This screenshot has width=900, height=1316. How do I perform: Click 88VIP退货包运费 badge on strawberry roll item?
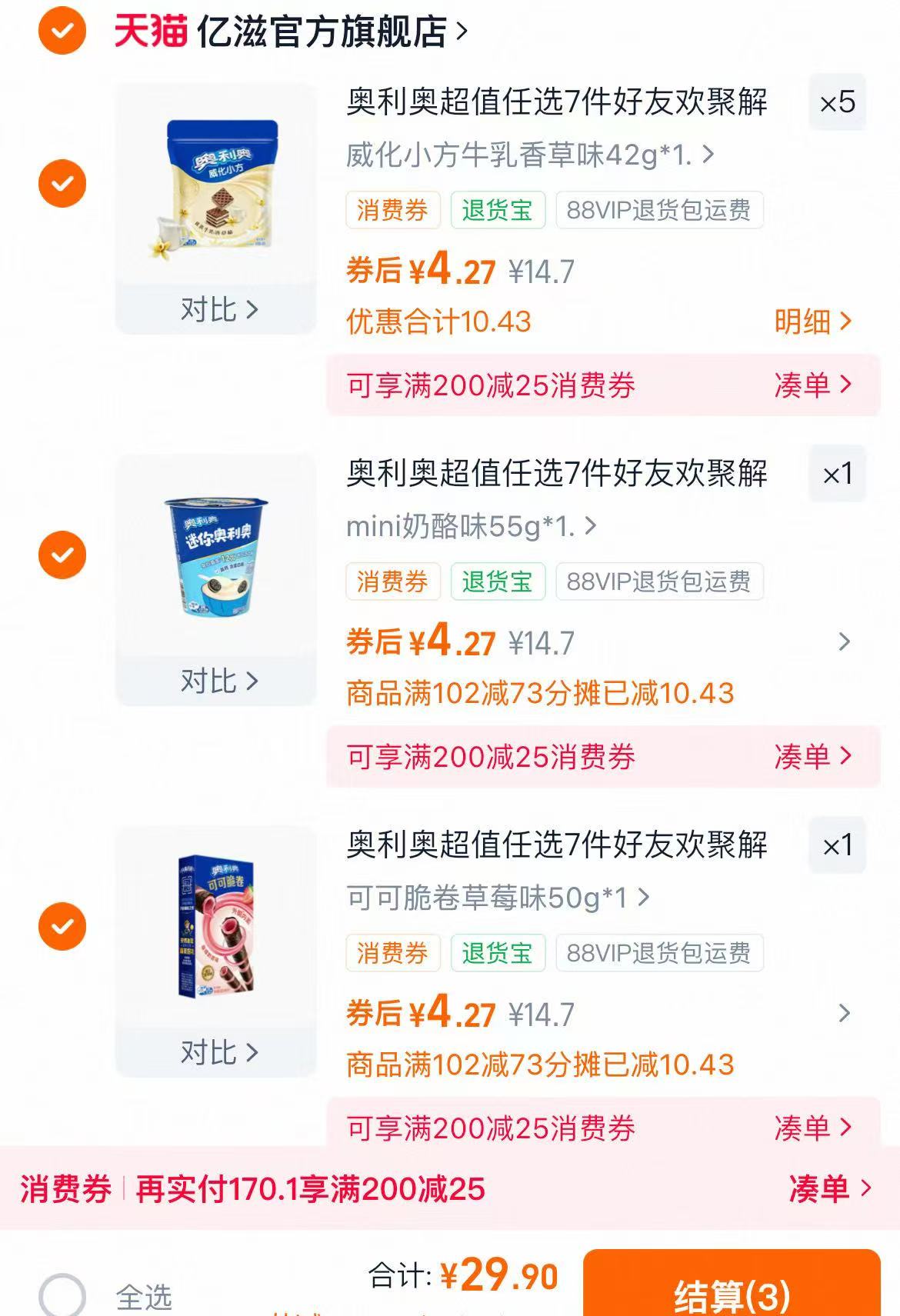658,953
